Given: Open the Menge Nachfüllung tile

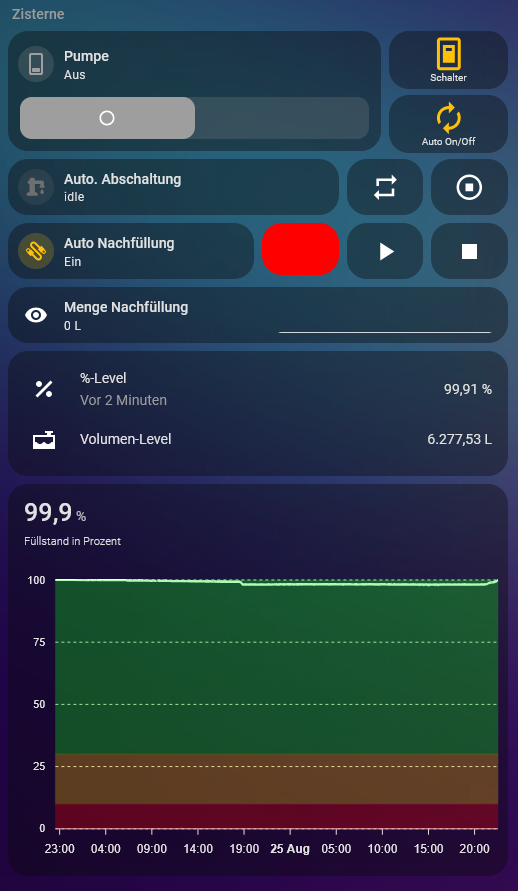Looking at the screenshot, I should coord(258,315).
